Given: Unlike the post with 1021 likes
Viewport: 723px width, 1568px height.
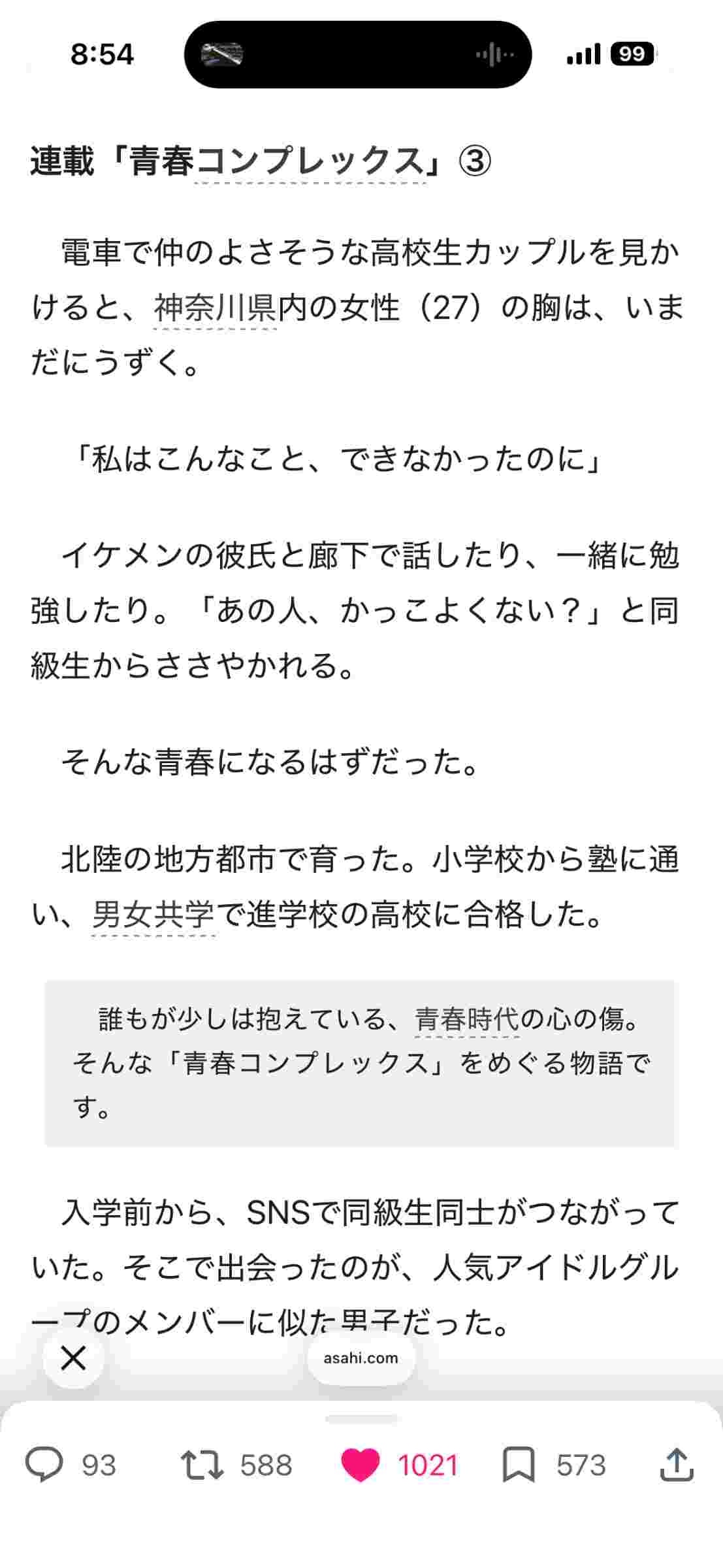Looking at the screenshot, I should click(361, 1465).
